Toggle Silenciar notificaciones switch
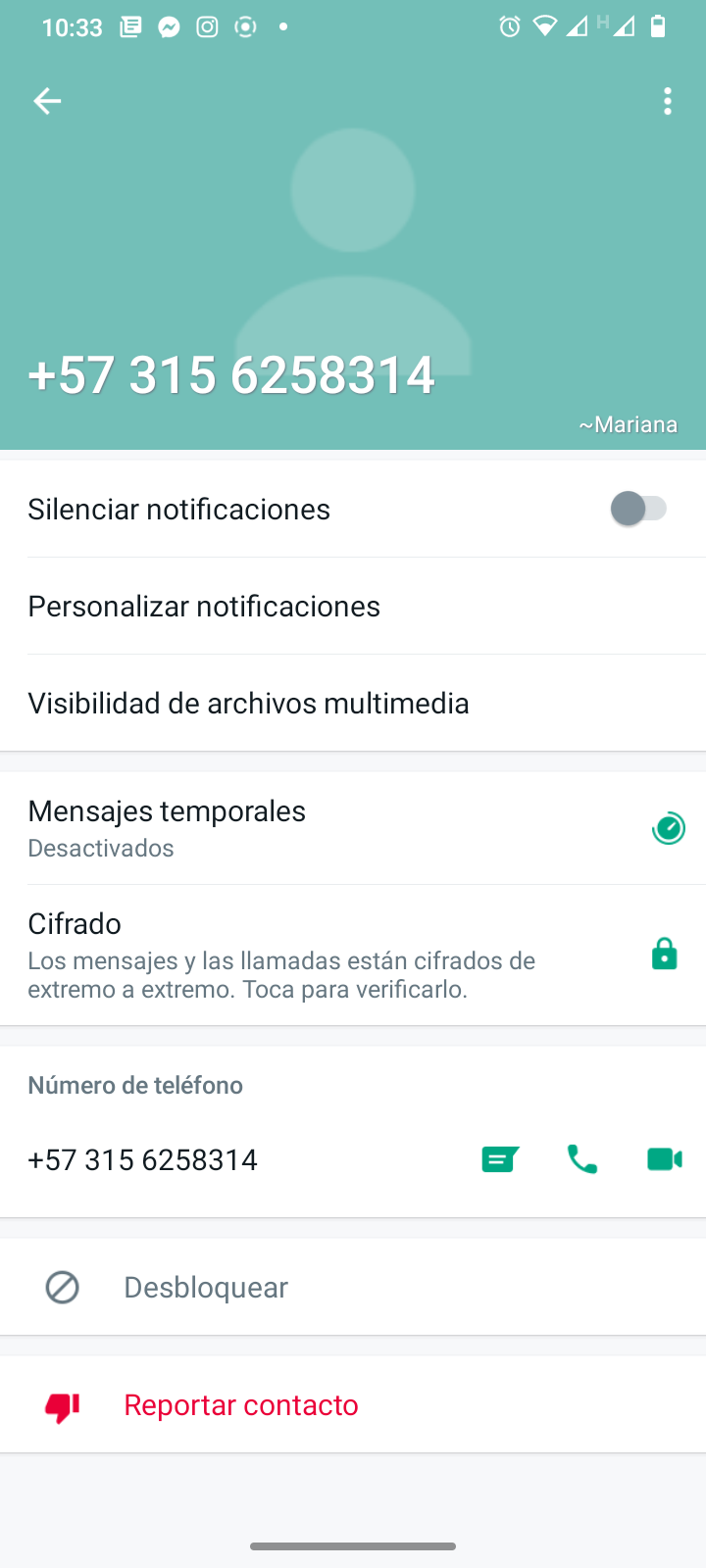This screenshot has height=1568, width=706. [x=638, y=509]
